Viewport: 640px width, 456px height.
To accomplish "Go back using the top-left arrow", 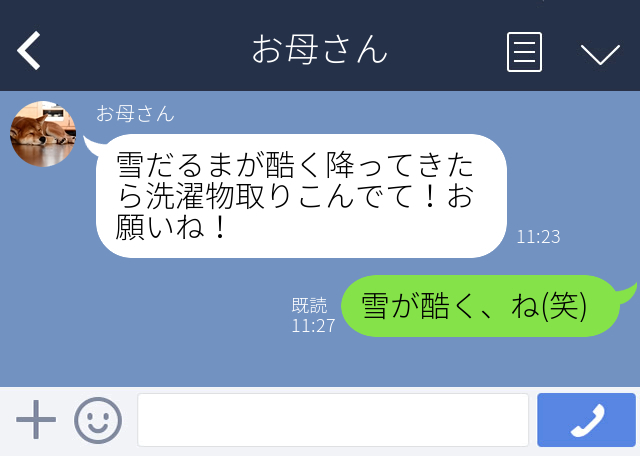I will [x=29, y=51].
